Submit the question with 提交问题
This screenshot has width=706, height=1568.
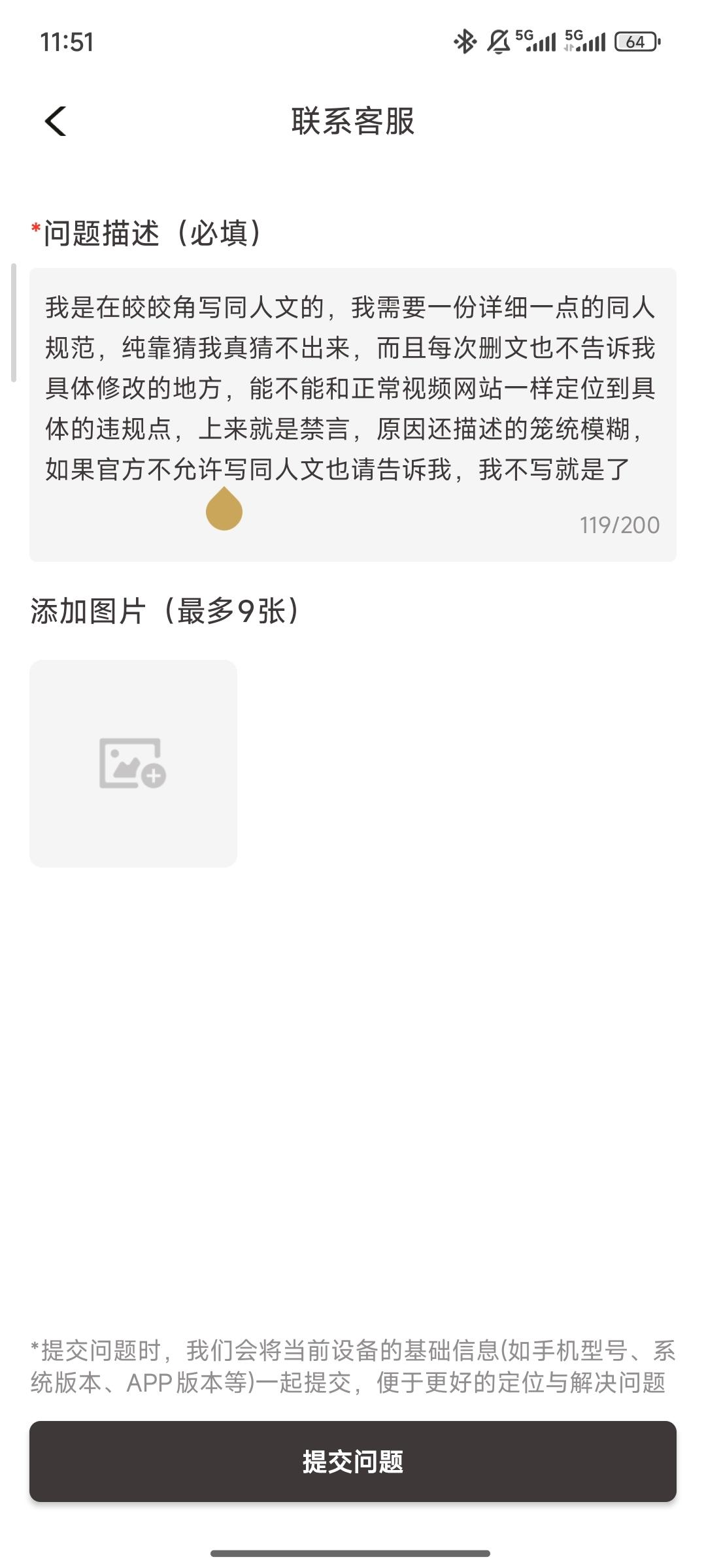point(352,1462)
